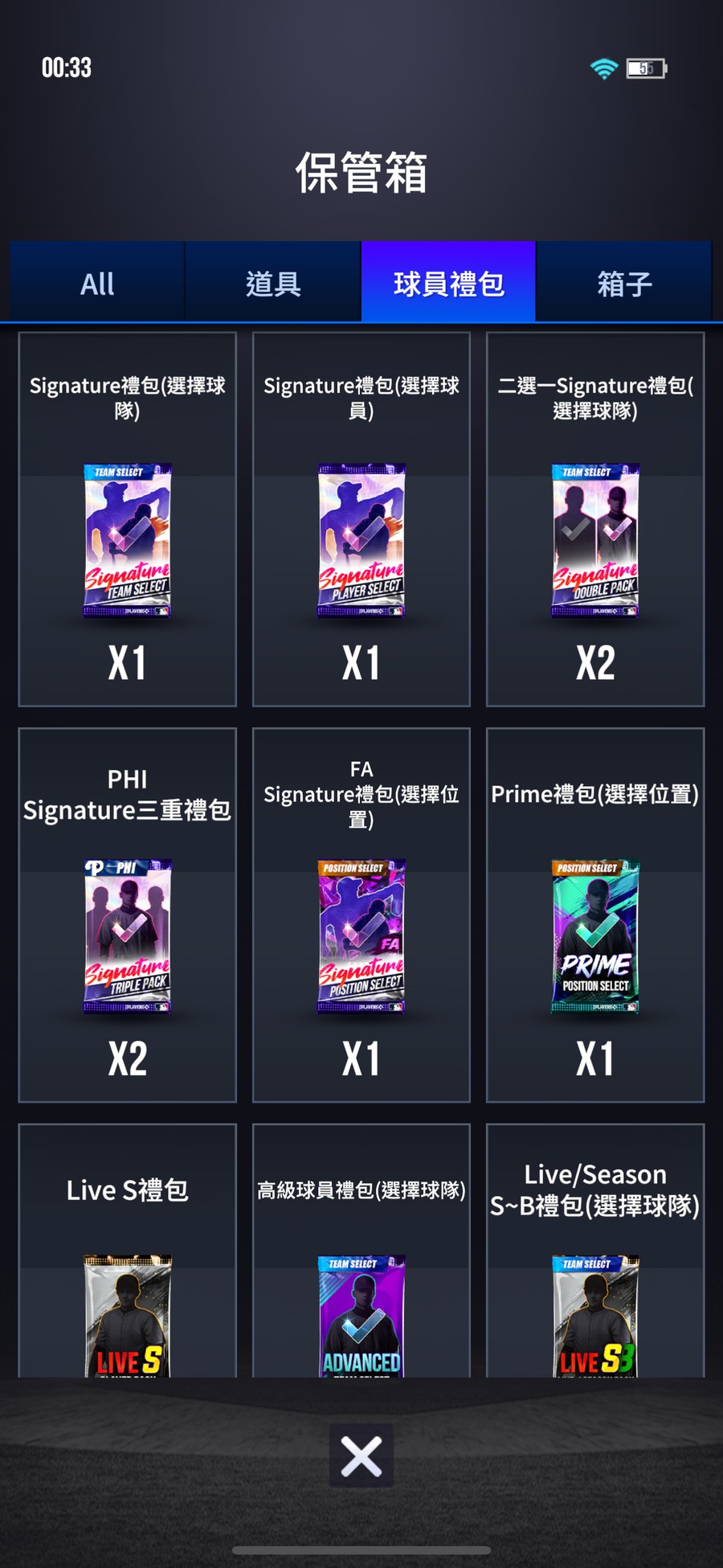Switch to the All tab
This screenshot has width=723, height=1568.
click(x=97, y=282)
